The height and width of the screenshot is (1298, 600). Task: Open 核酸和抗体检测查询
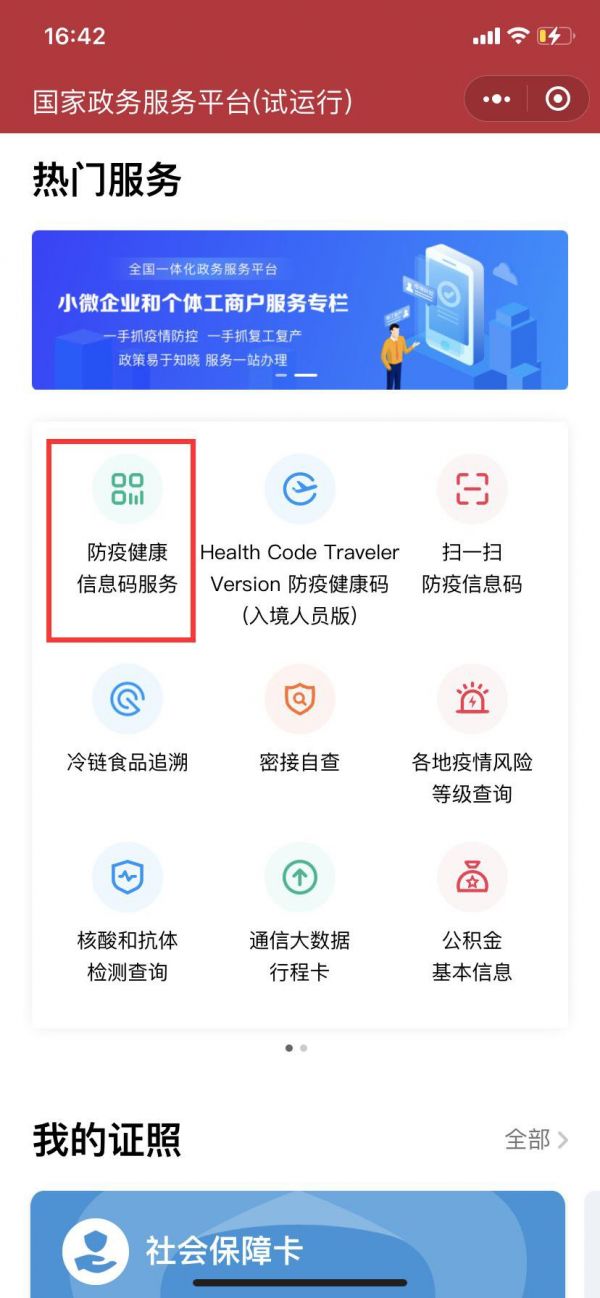[x=127, y=912]
